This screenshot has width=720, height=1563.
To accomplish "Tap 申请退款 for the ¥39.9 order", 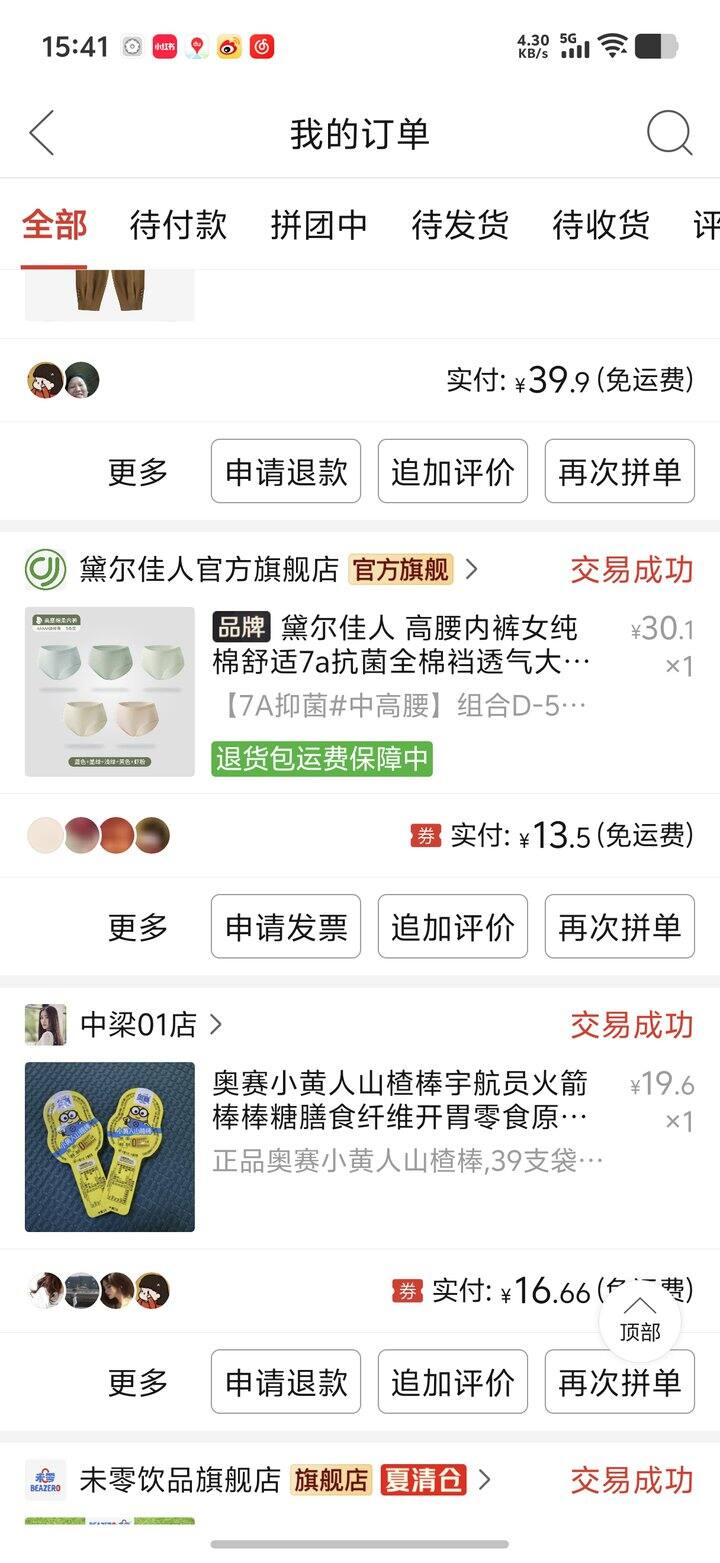I will click(286, 471).
